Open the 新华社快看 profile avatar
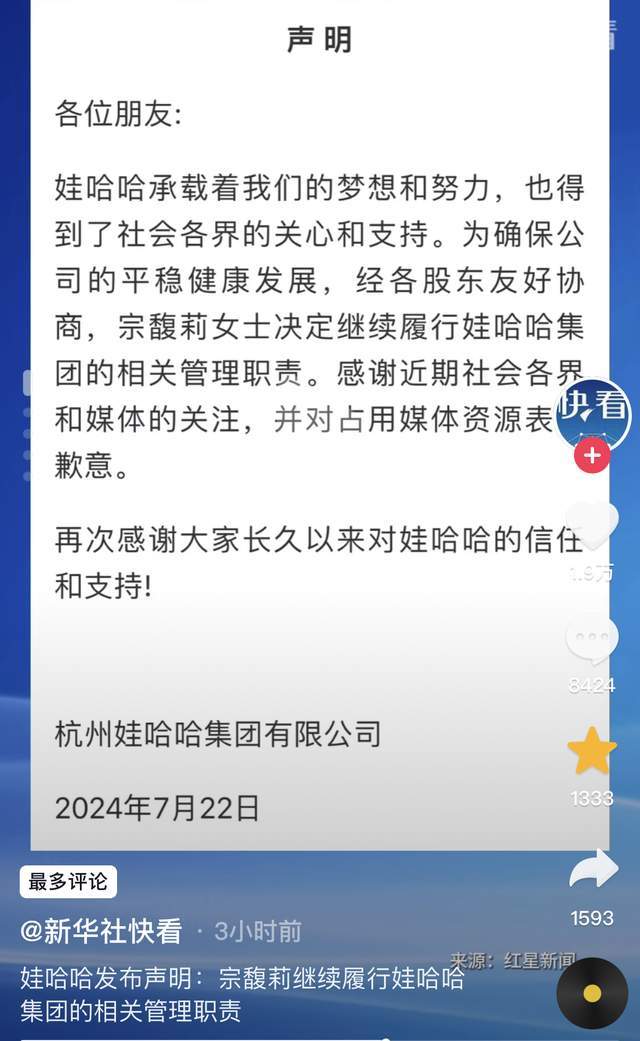The image size is (640, 1041). 592,414
